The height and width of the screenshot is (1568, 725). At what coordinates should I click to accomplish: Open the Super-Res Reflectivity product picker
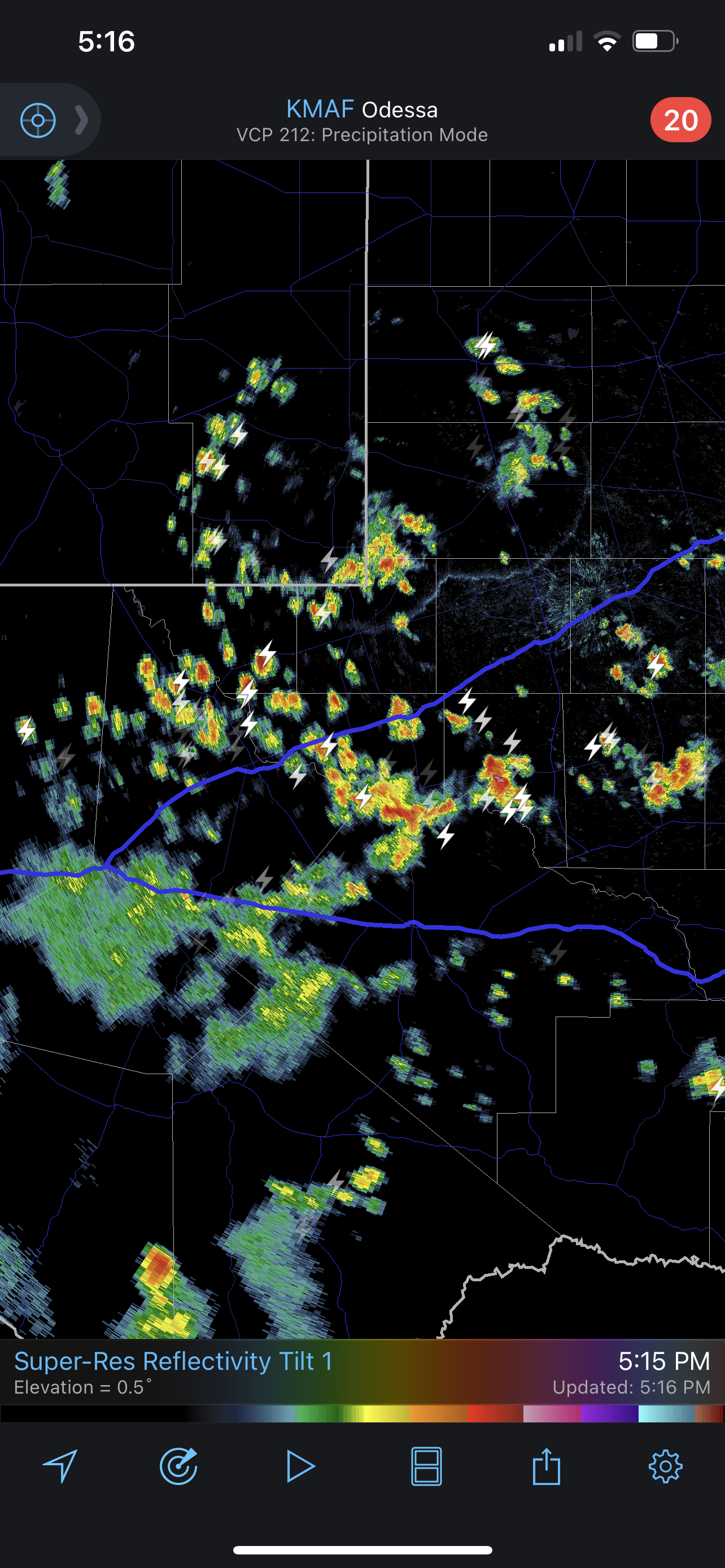(173, 1361)
